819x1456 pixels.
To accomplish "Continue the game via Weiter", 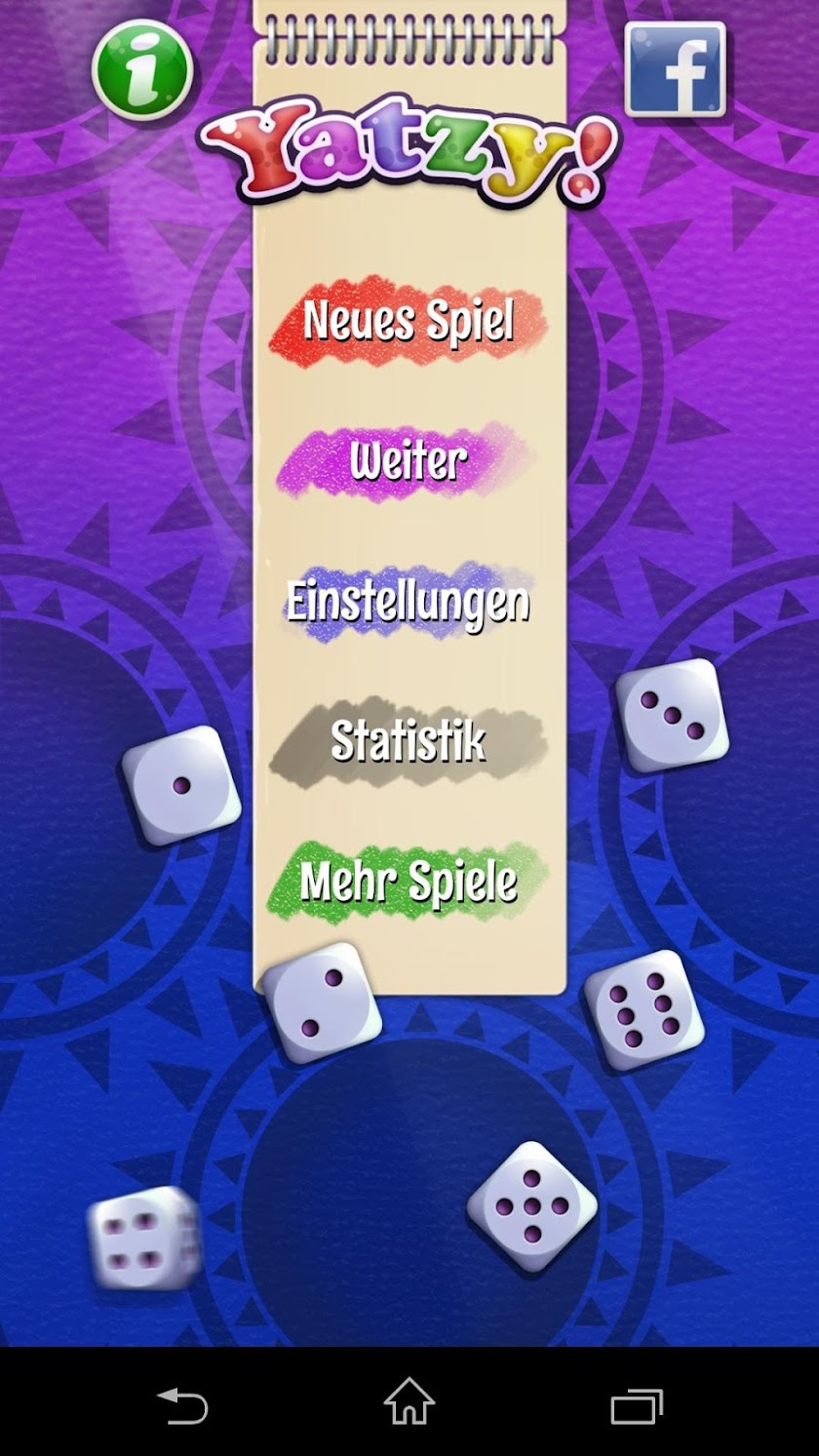I will 409,461.
